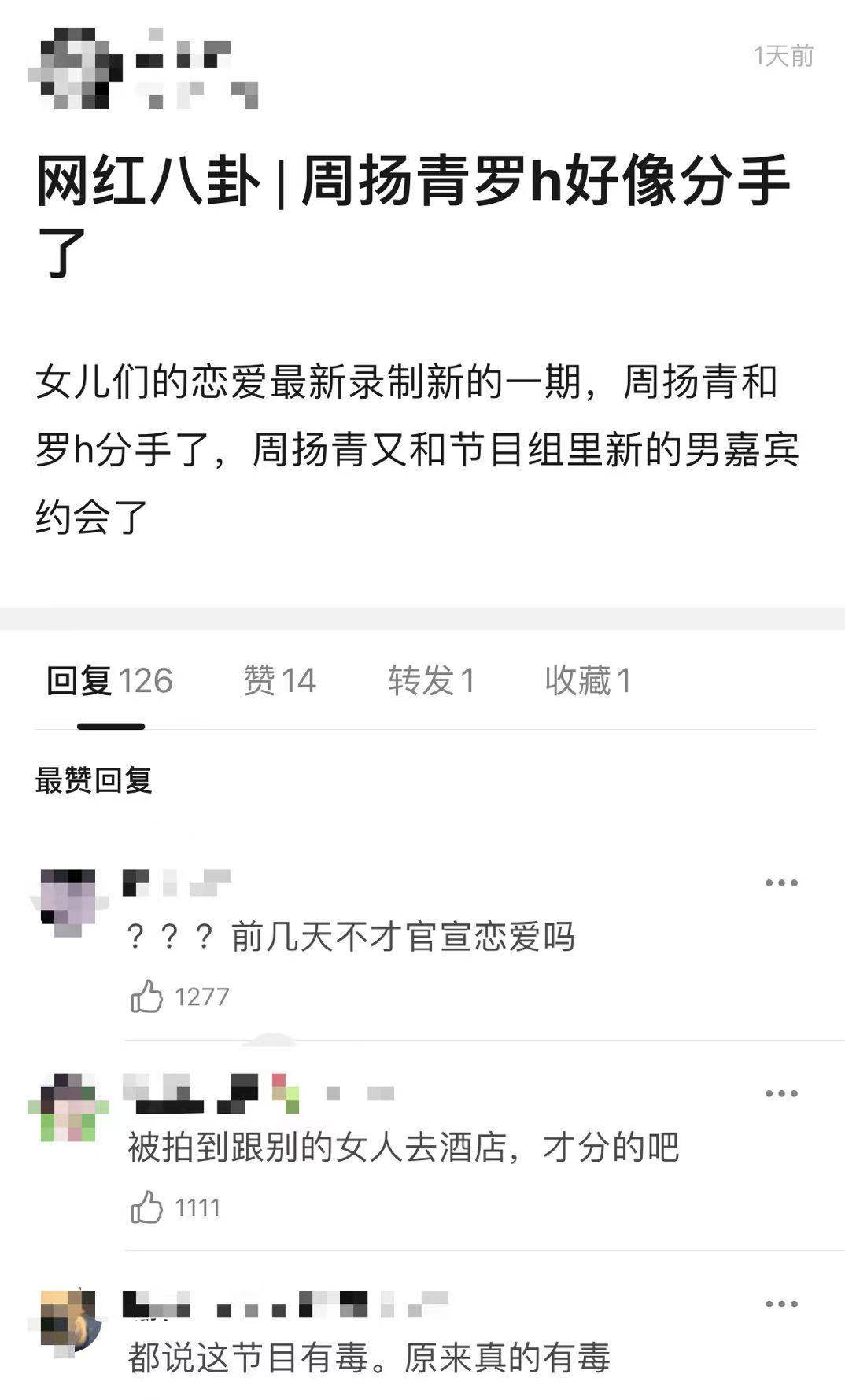The image size is (845, 1400).
Task: Switch to the 收藏 1 tab
Action: [588, 680]
